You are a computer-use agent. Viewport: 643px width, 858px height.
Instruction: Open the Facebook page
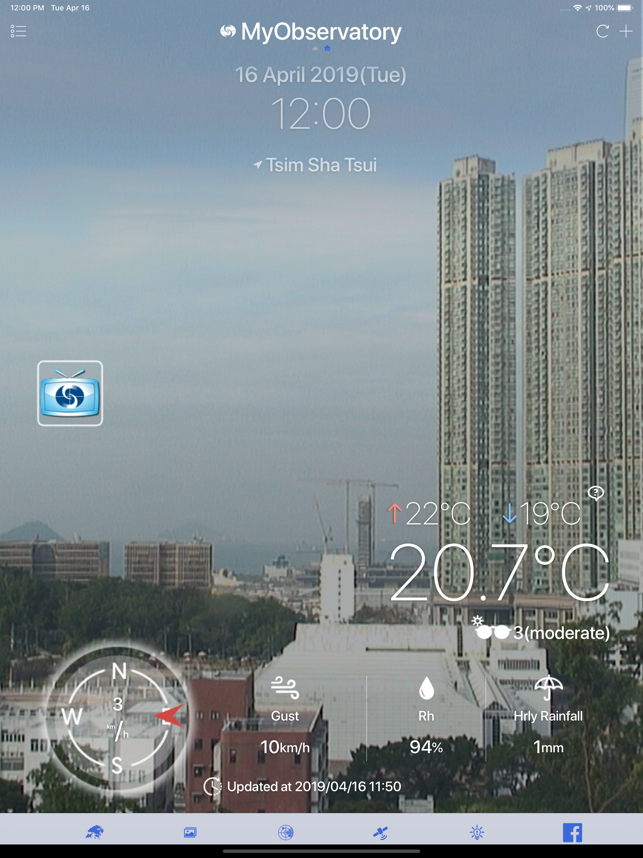click(572, 832)
